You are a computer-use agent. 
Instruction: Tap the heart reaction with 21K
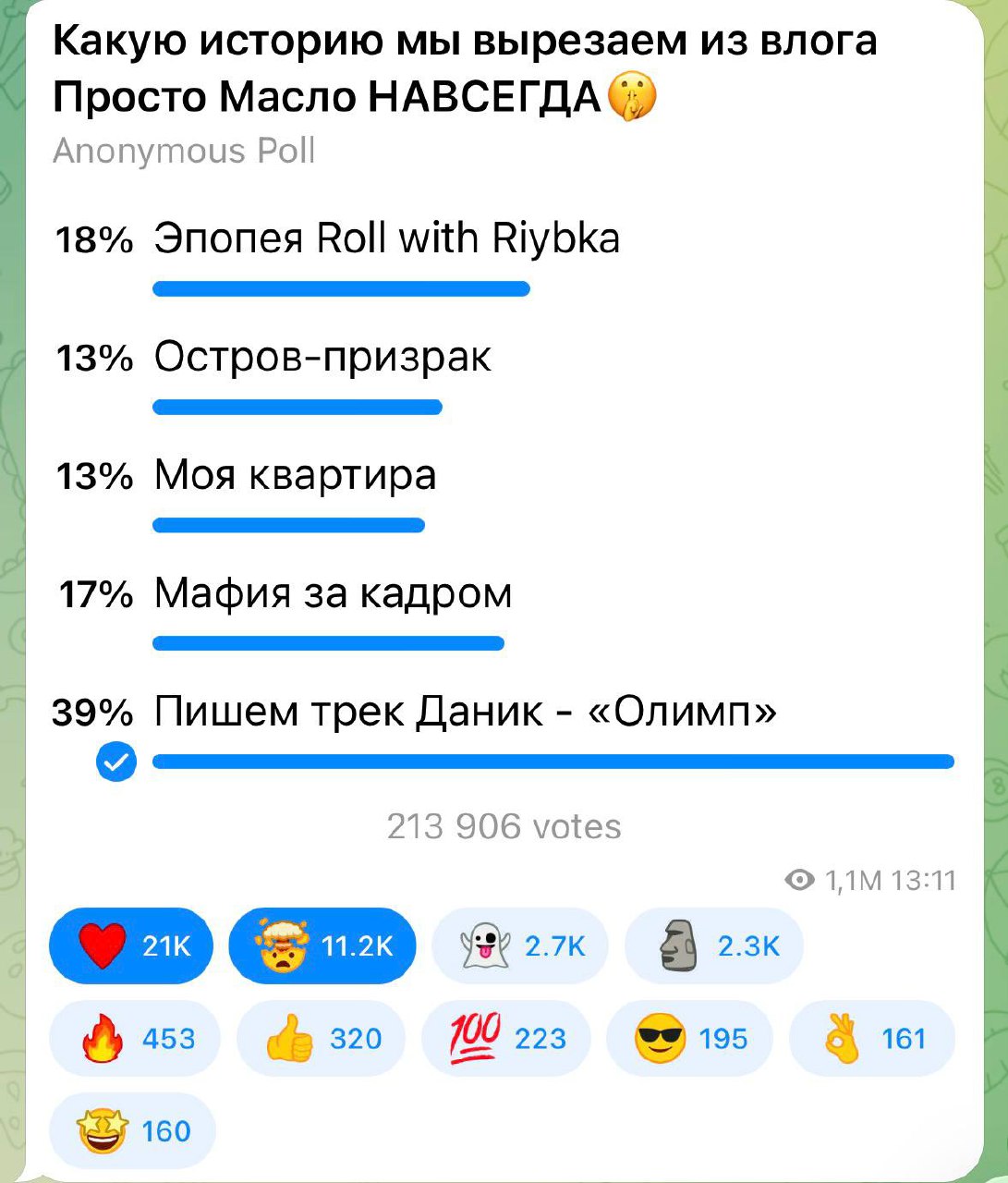pyautogui.click(x=130, y=945)
